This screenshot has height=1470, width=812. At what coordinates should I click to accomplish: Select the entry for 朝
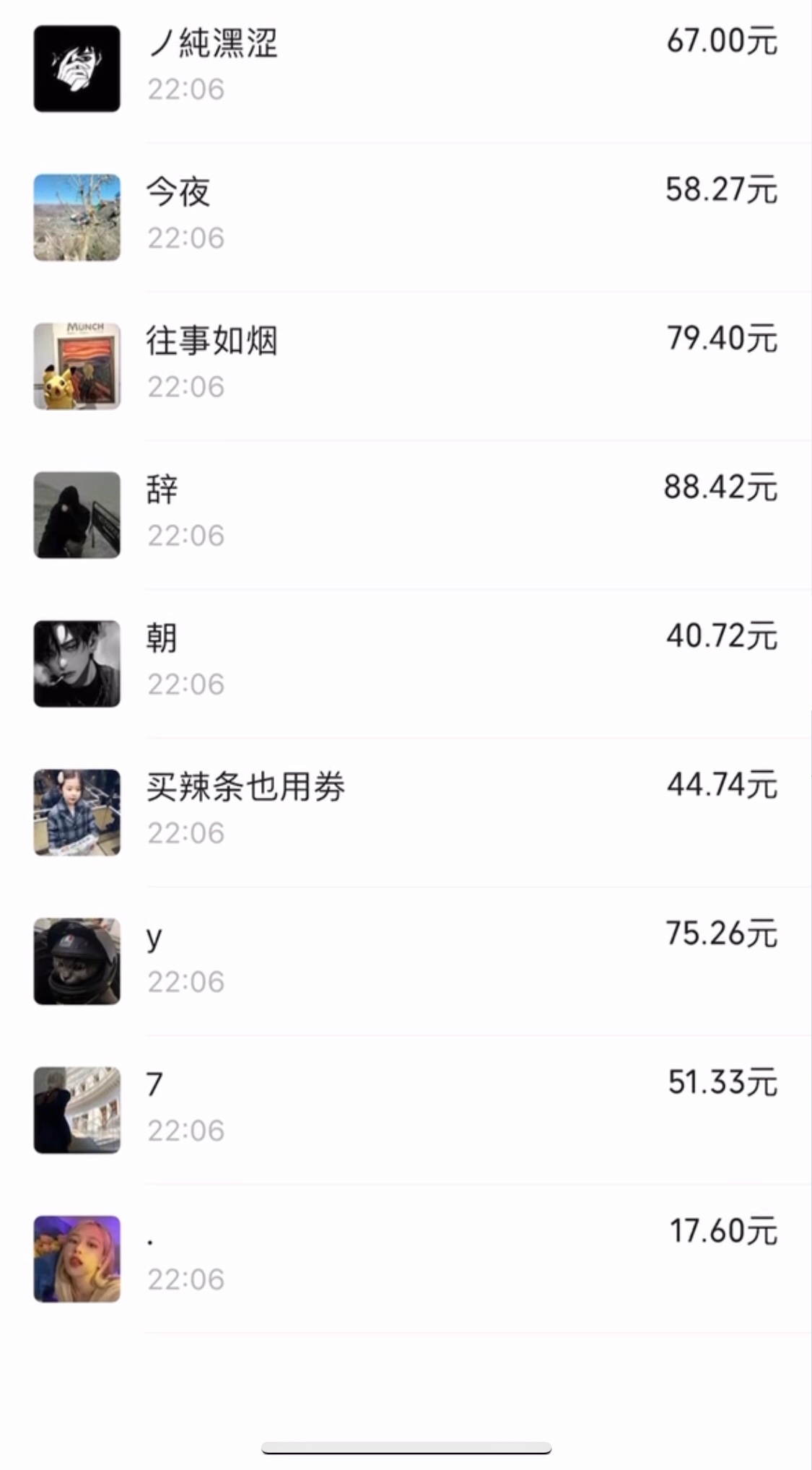(x=404, y=663)
